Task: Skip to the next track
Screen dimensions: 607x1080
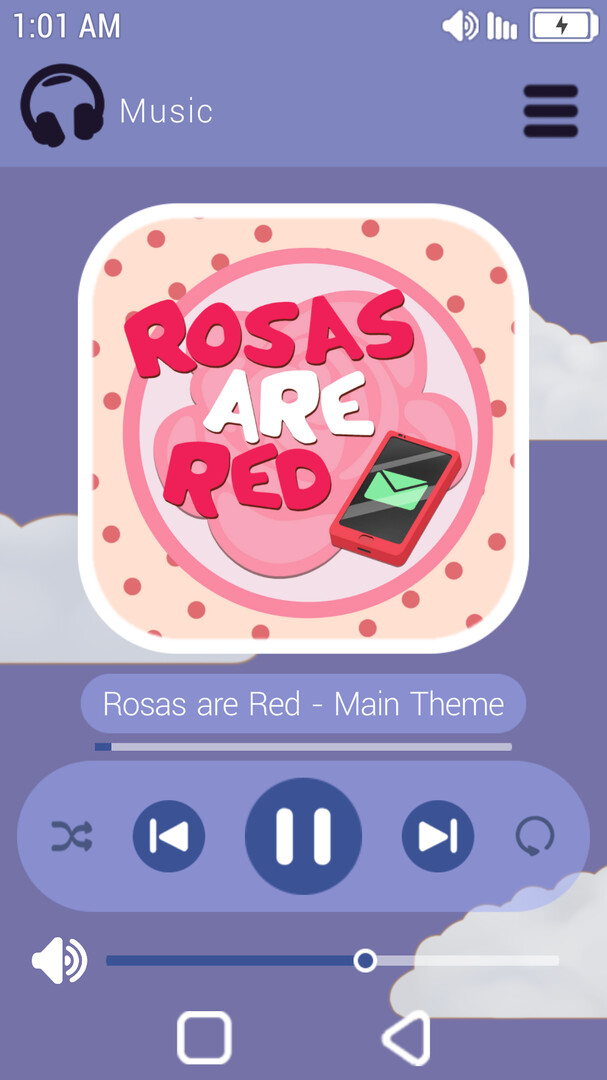Action: (437, 836)
